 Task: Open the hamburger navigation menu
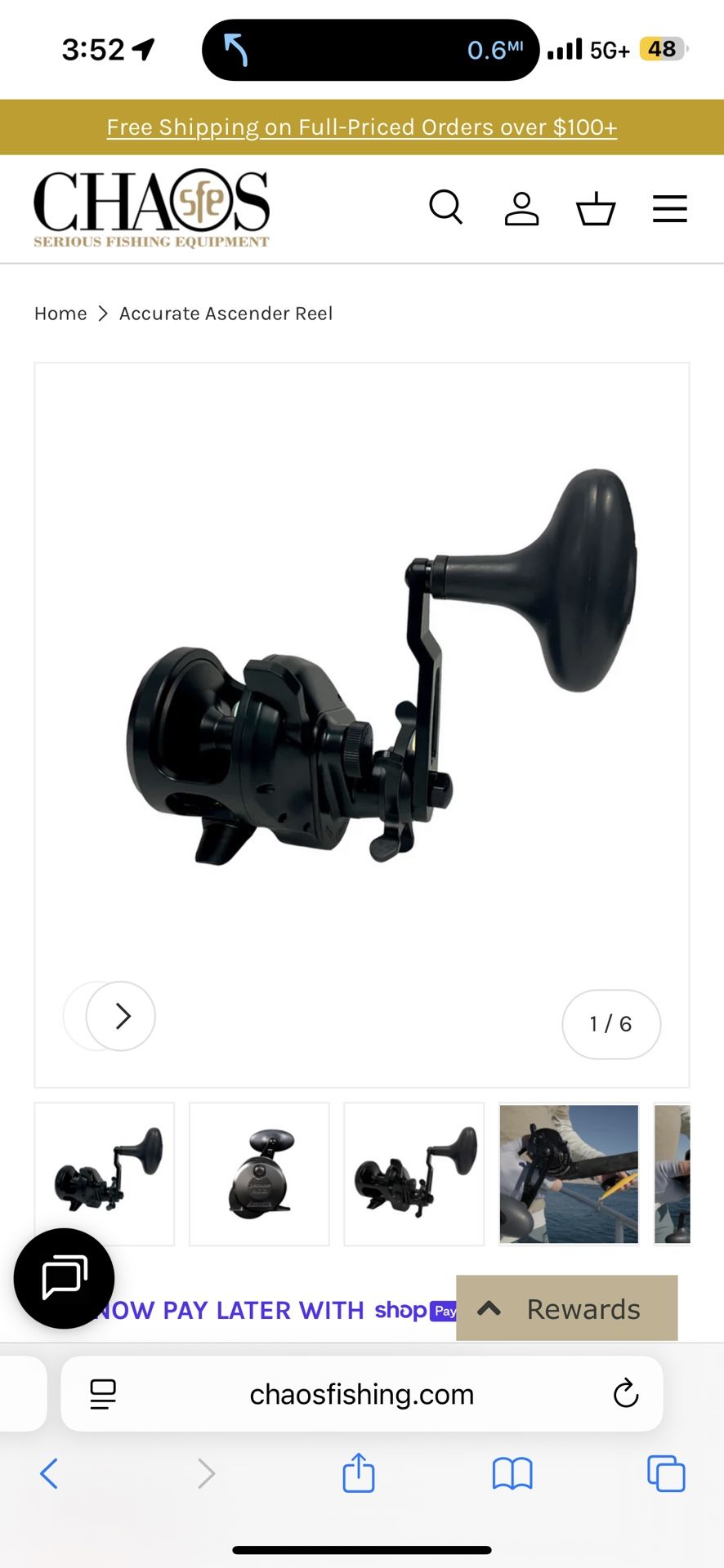click(x=669, y=209)
